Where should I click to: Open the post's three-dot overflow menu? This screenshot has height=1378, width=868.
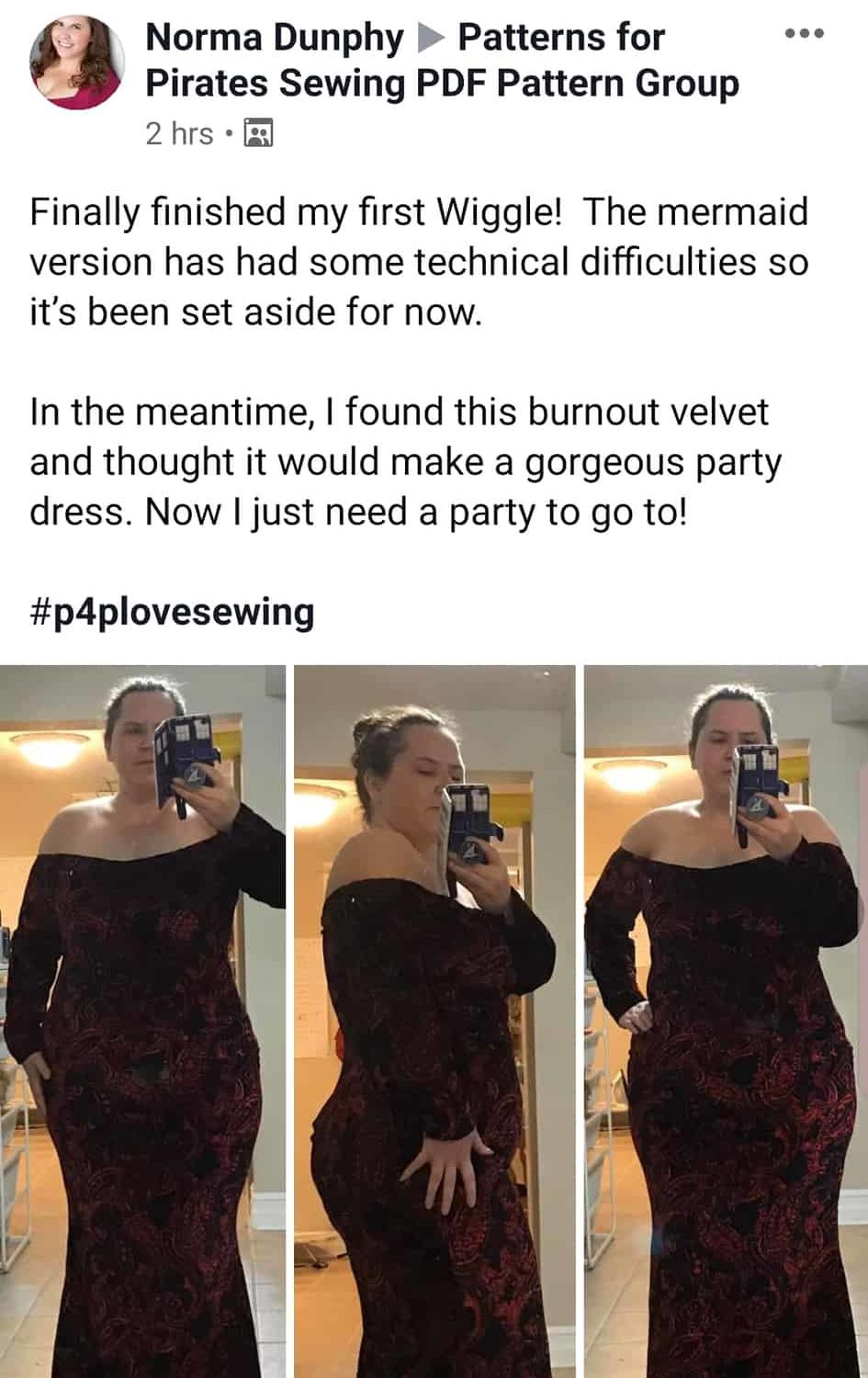(x=805, y=35)
